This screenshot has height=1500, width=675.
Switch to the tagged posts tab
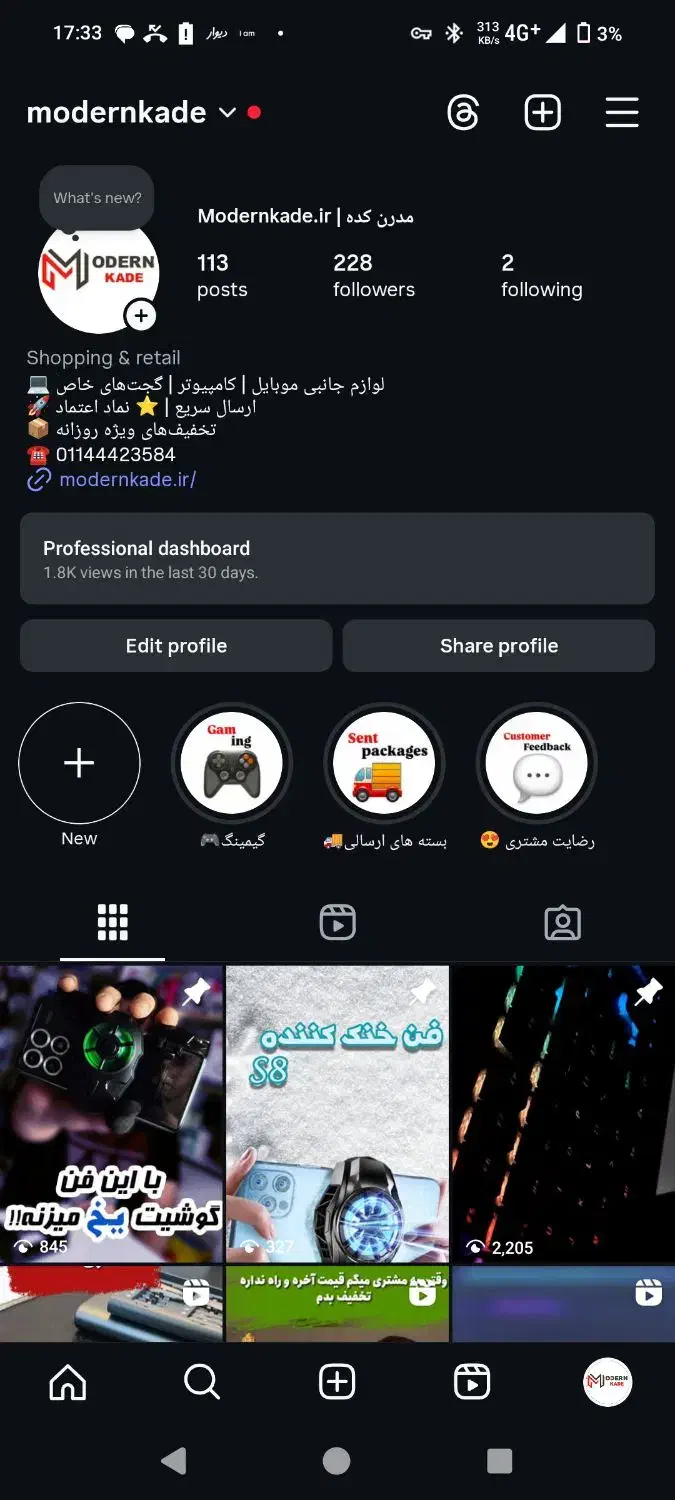(562, 922)
